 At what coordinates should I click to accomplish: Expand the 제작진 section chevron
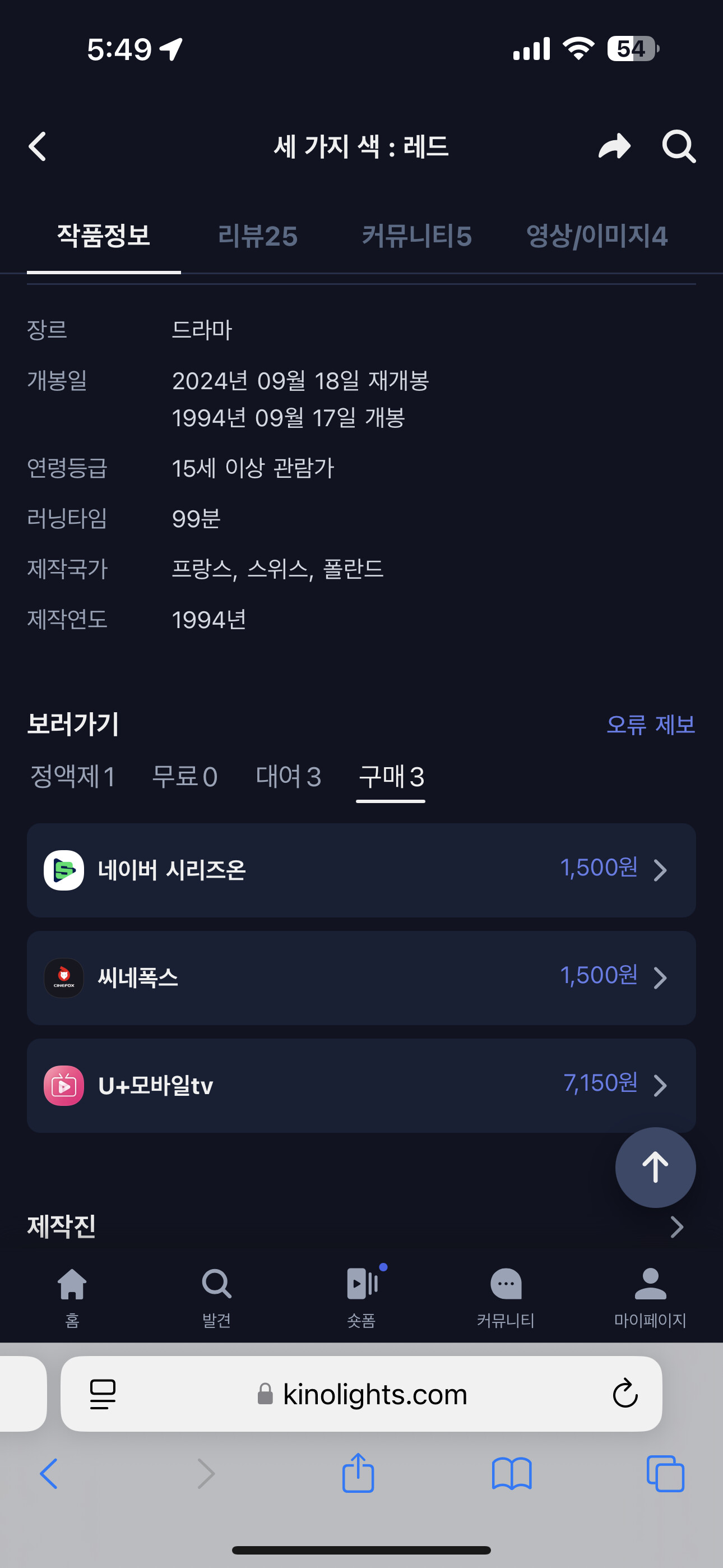[676, 1226]
